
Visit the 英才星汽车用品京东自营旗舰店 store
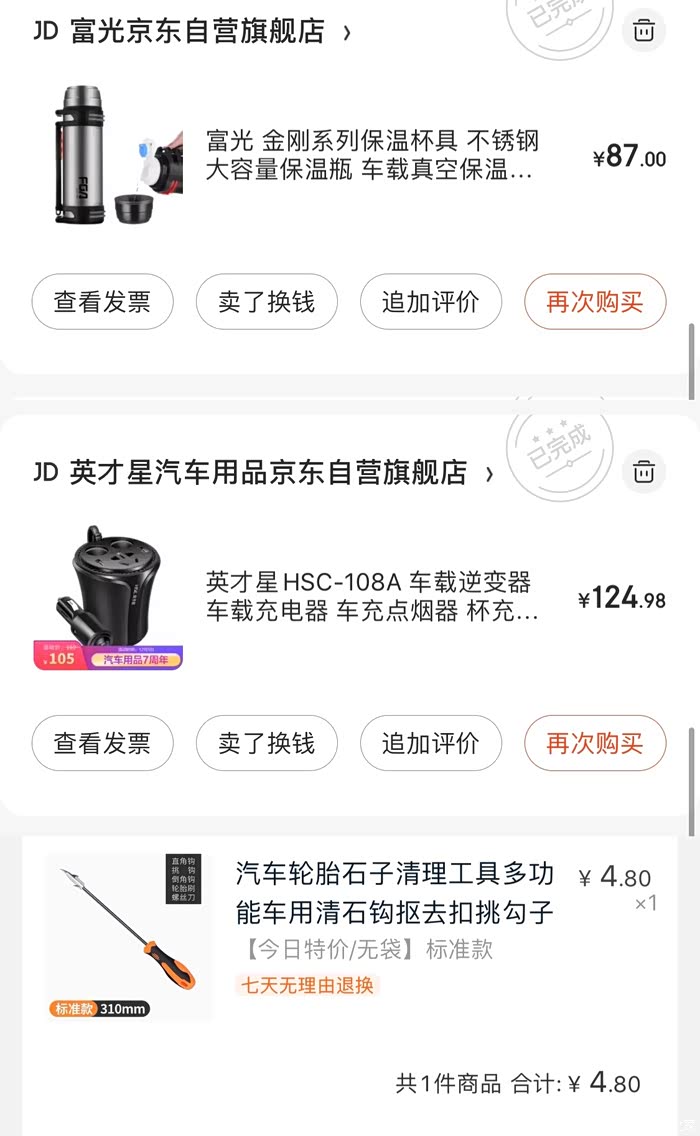(x=268, y=473)
